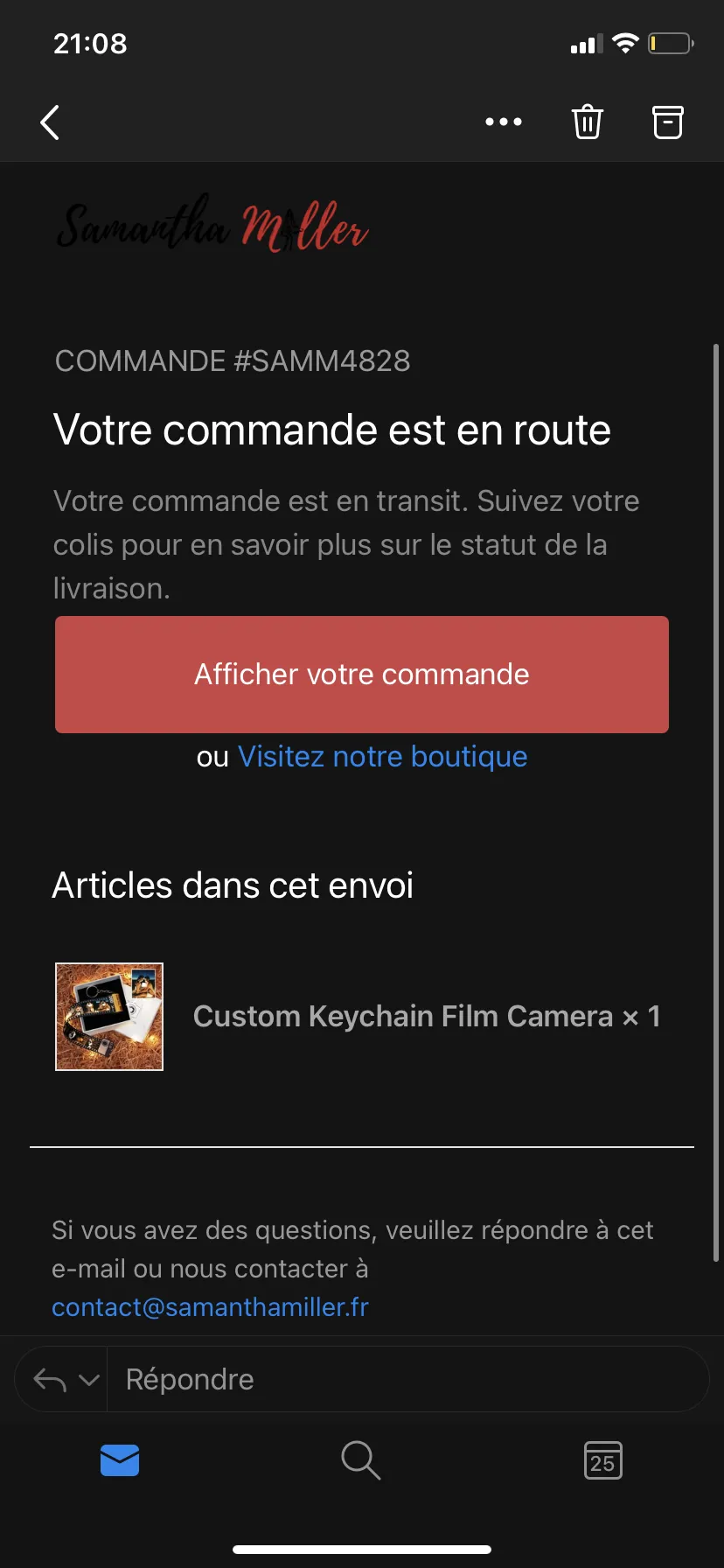This screenshot has height=1568, width=724.
Task: Switch to the Mail tab
Action: 120,1459
